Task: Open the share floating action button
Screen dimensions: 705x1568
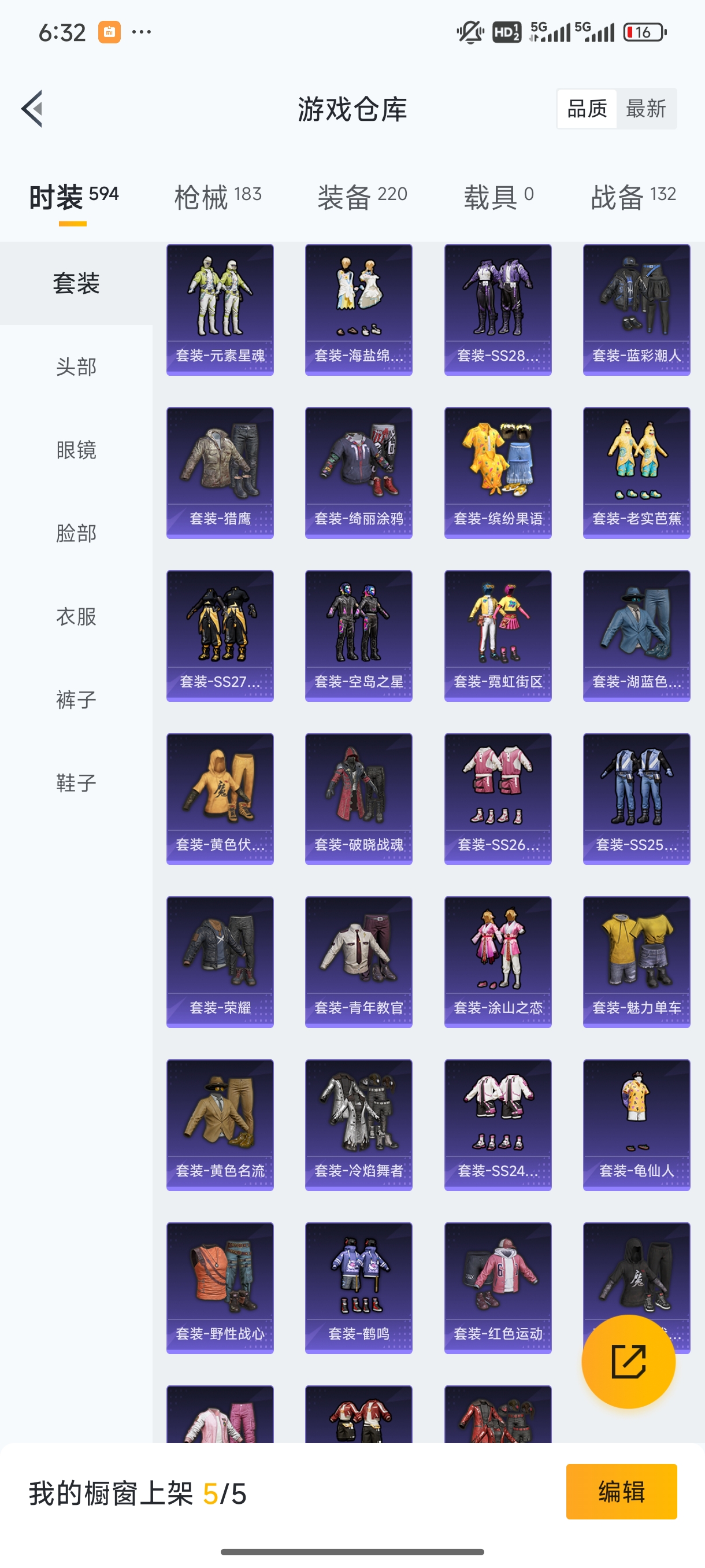Action: coord(629,1362)
